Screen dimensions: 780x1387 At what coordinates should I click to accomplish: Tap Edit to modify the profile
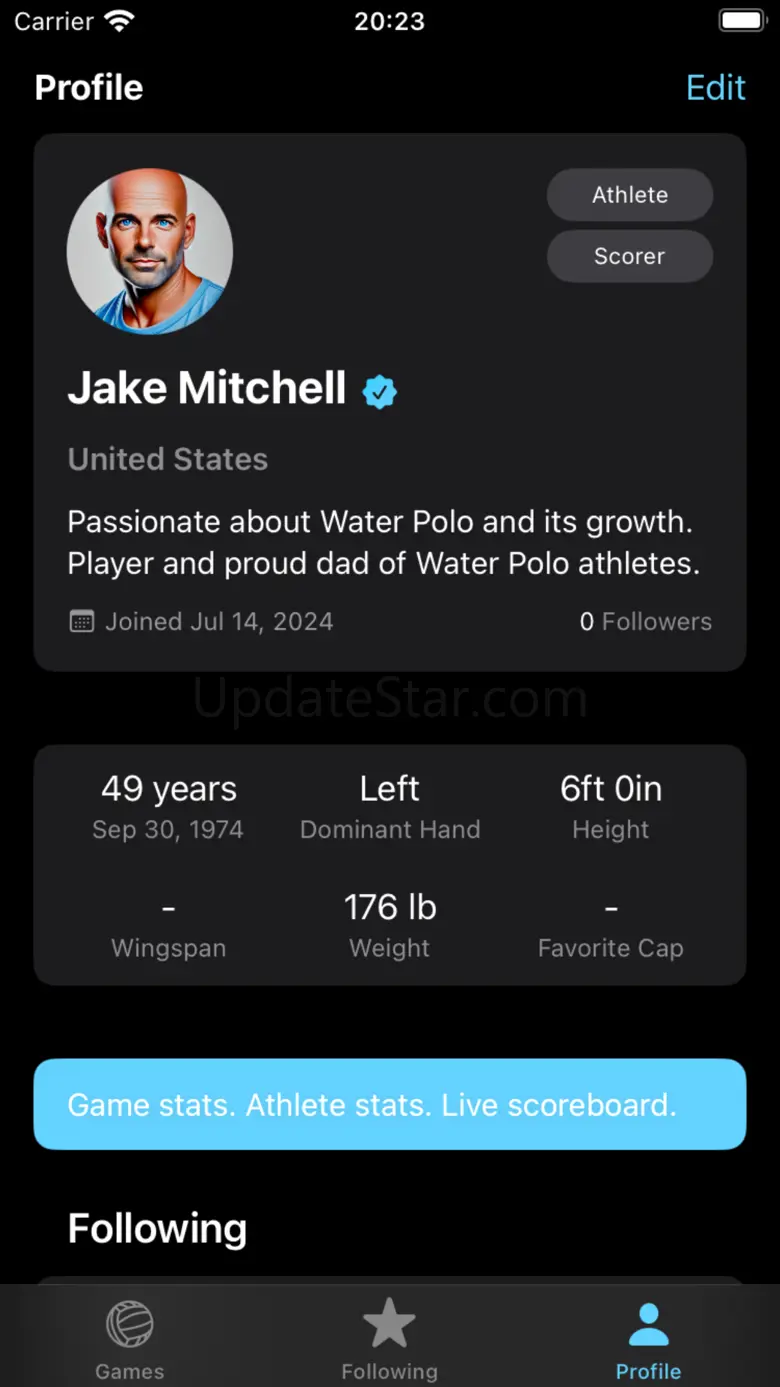coord(715,88)
